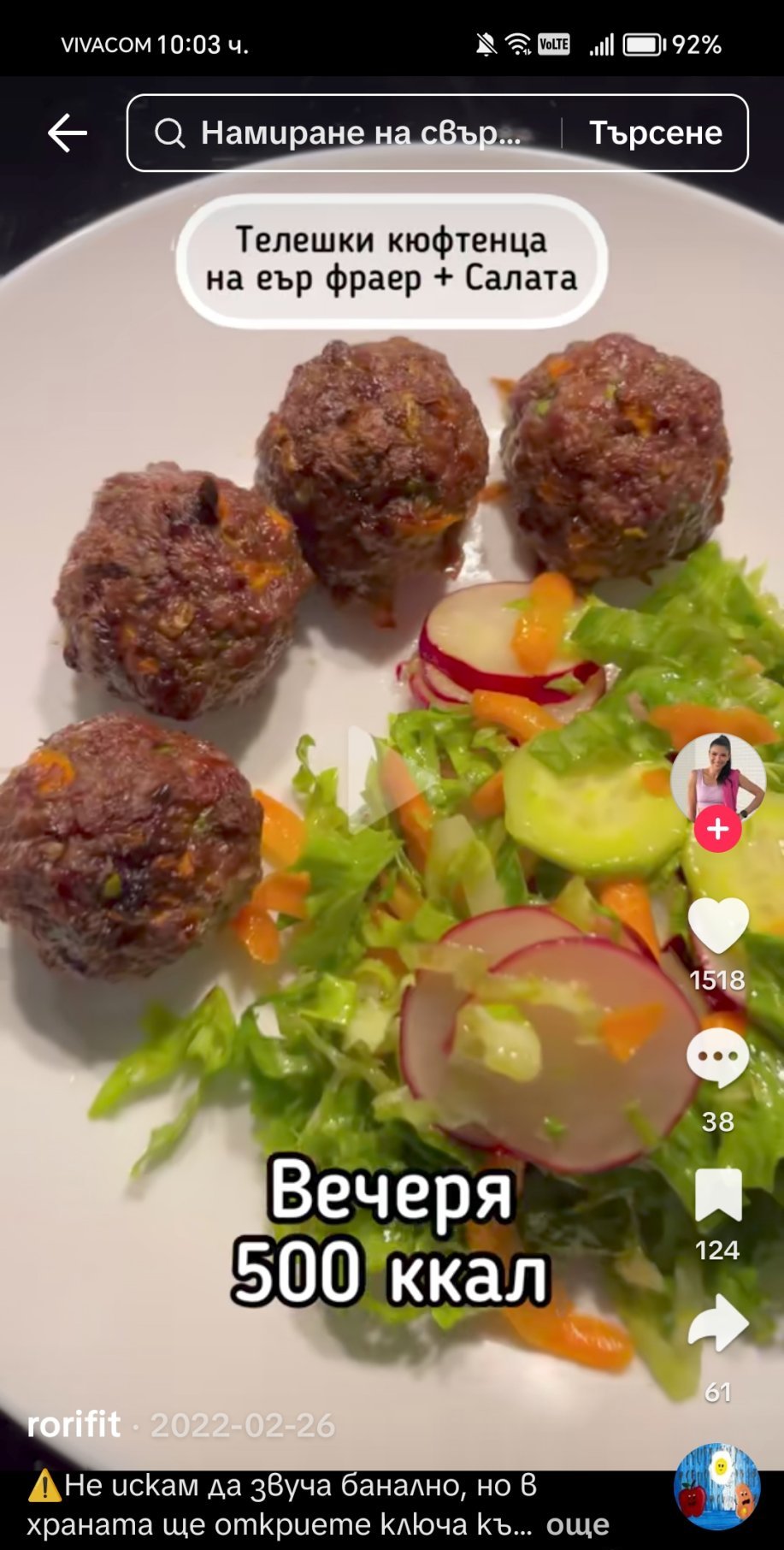Screen dimensions: 784x1550
Task: Open the sound disc for this video
Action: pyautogui.click(x=716, y=1487)
